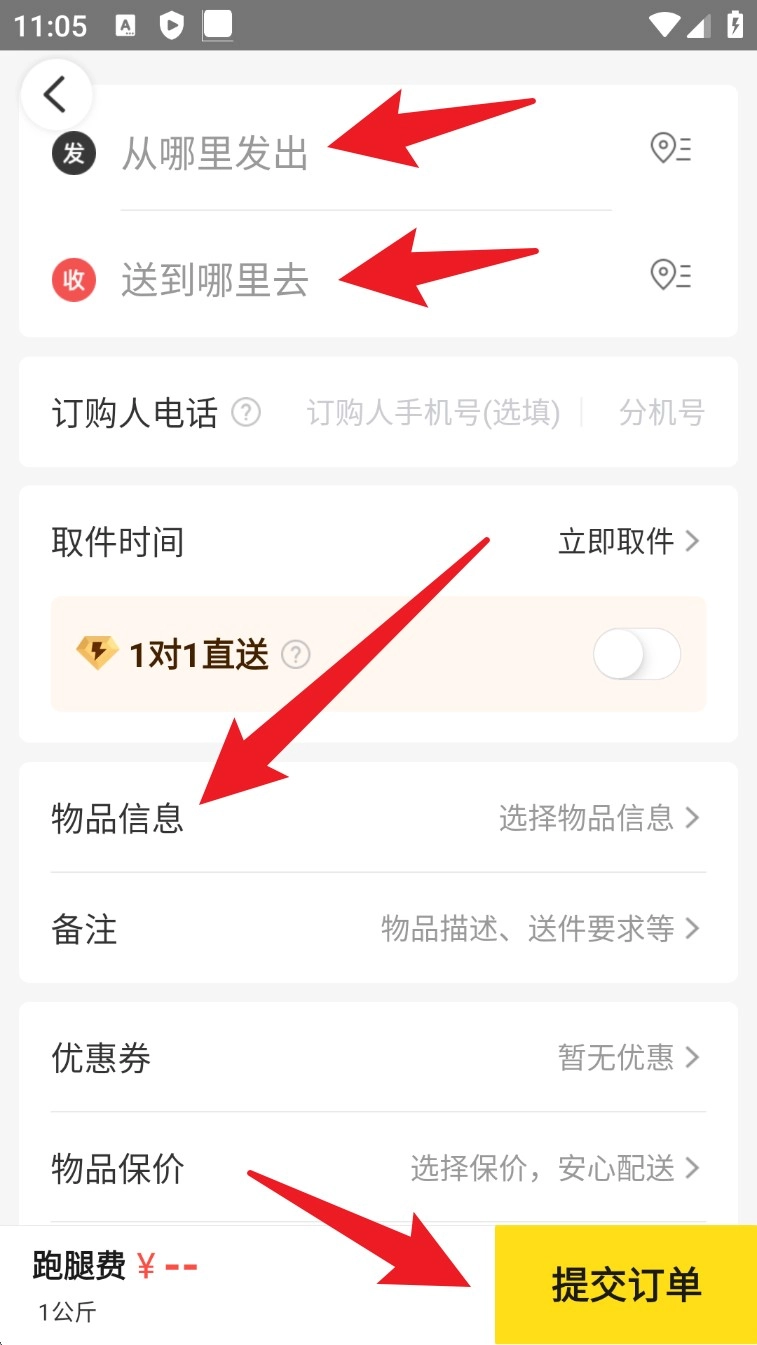Go back using the arrow button
Image resolution: width=757 pixels, height=1345 pixels.
tap(55, 95)
